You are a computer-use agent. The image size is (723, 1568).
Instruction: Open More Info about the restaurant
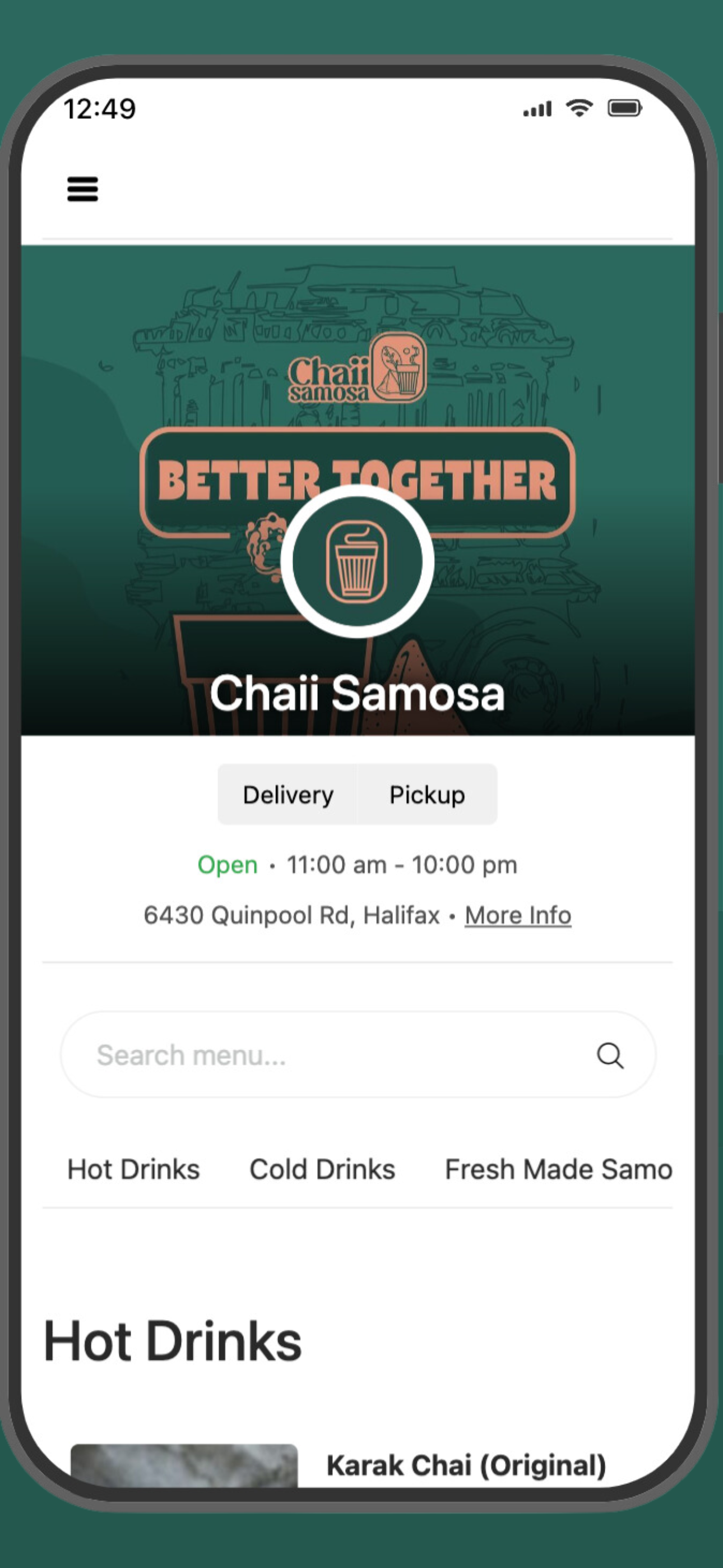point(517,915)
